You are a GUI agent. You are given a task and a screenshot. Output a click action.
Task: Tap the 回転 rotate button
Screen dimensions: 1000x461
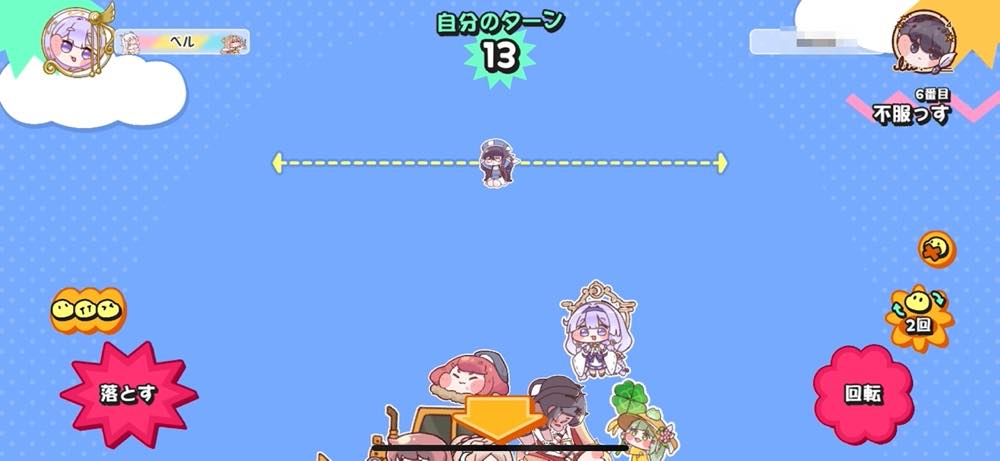click(863, 392)
